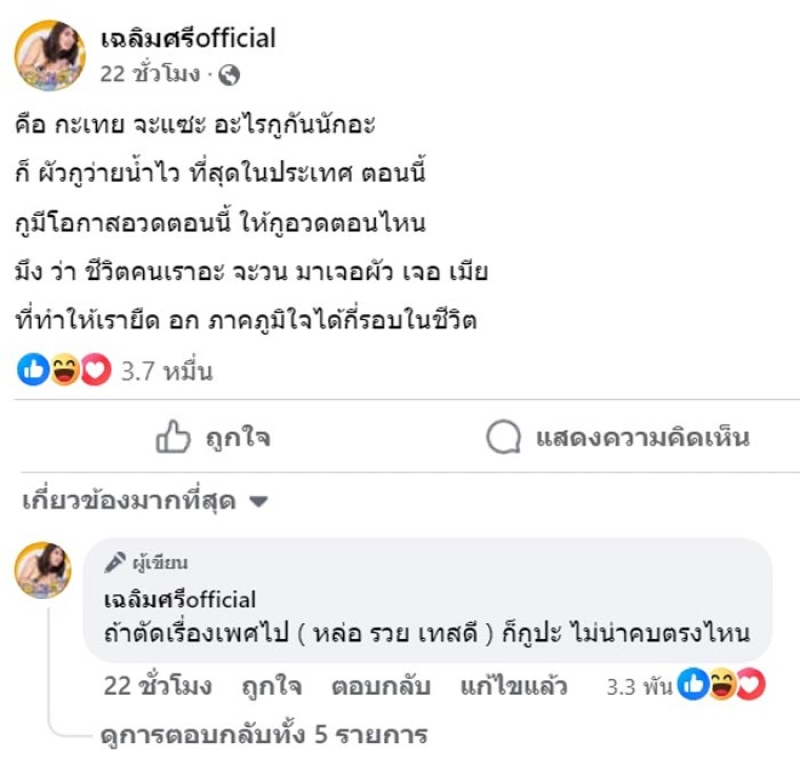Open the commenter's profile picture
The image size is (800, 759).
point(43,570)
